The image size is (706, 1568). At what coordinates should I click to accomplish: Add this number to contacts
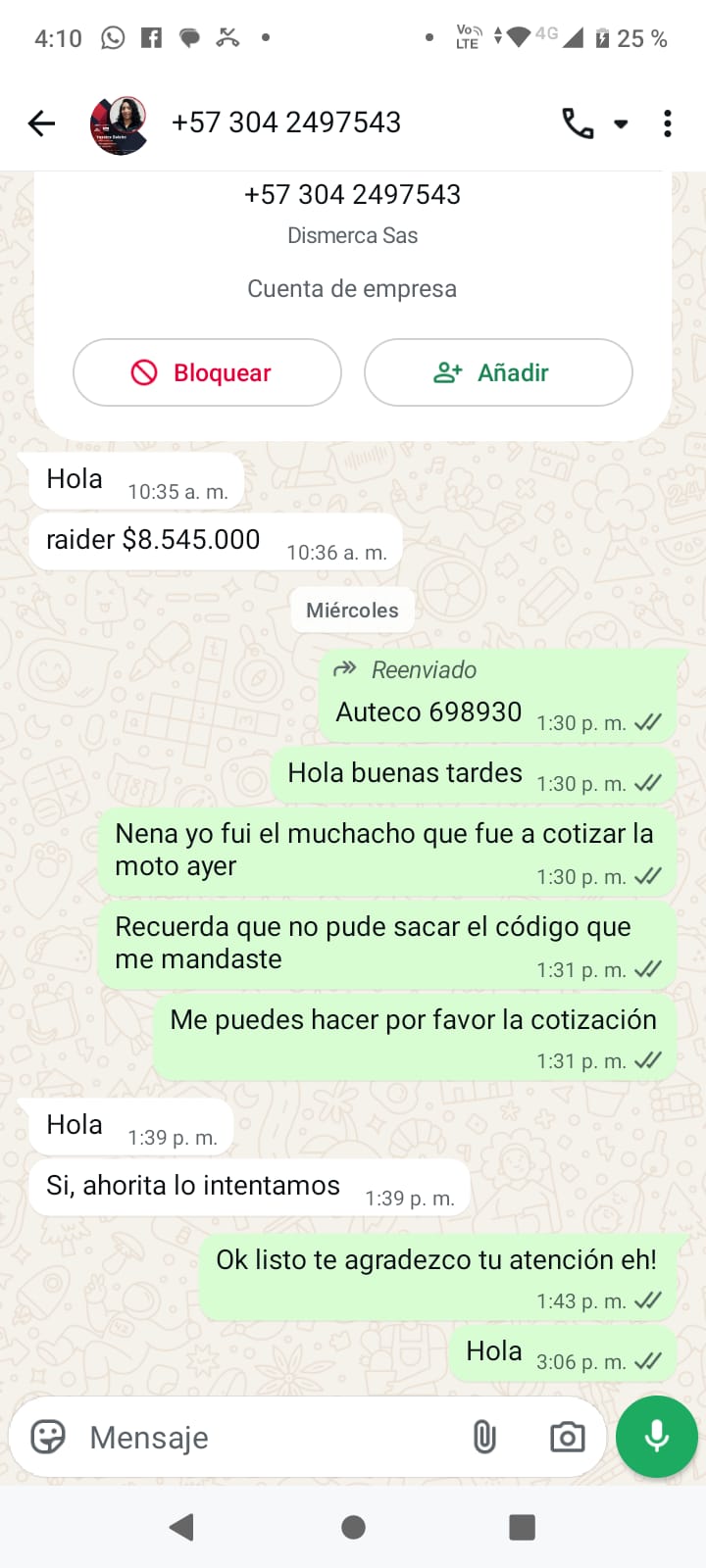(498, 372)
